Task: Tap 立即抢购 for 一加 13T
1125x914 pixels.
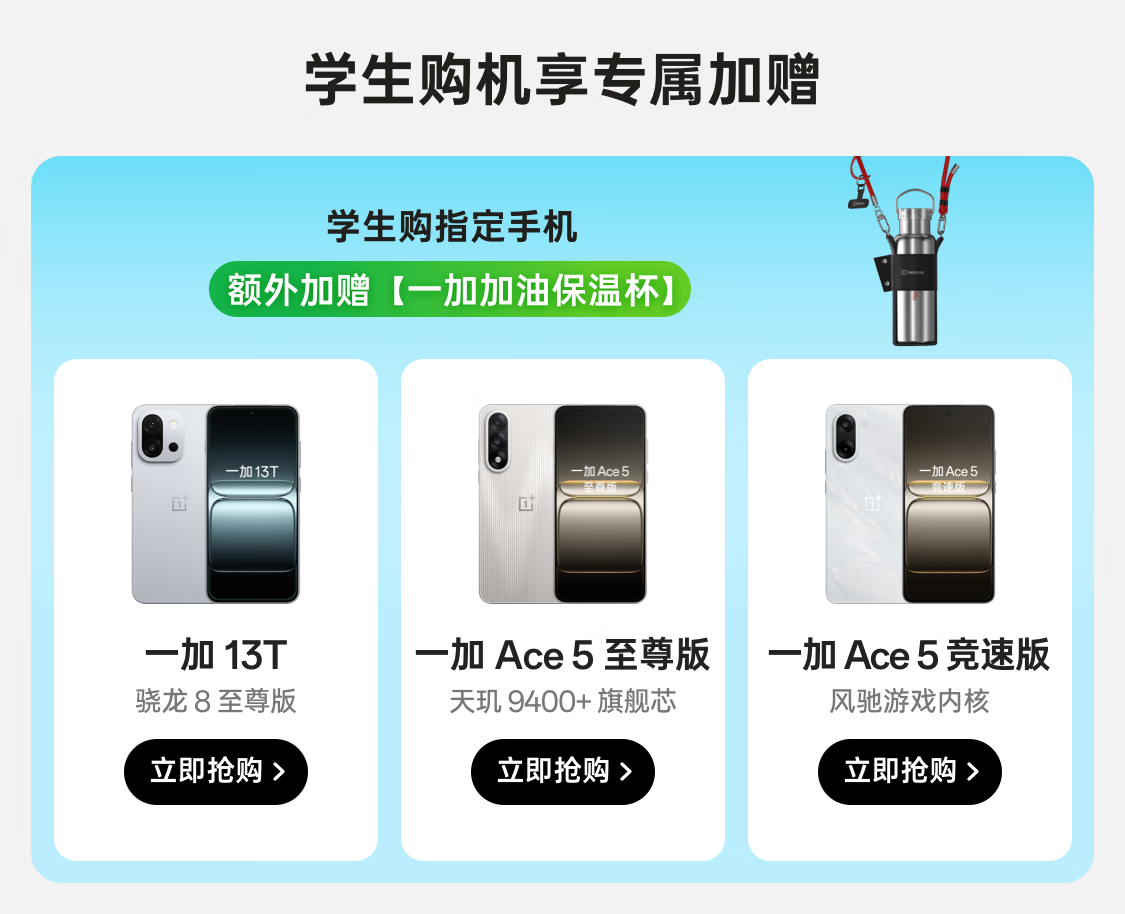Action: point(216,771)
